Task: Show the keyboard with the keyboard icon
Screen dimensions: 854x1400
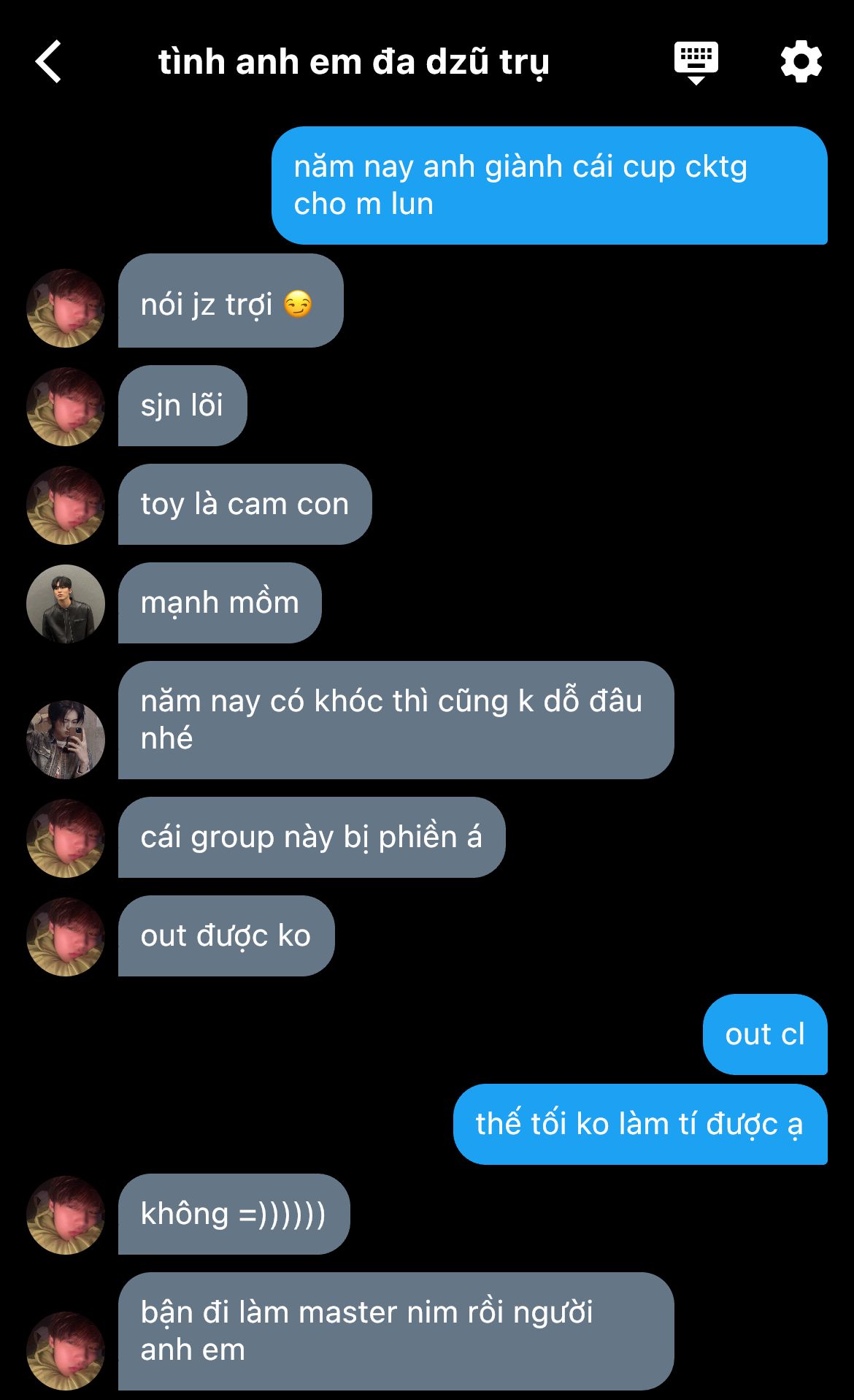Action: coord(696,62)
